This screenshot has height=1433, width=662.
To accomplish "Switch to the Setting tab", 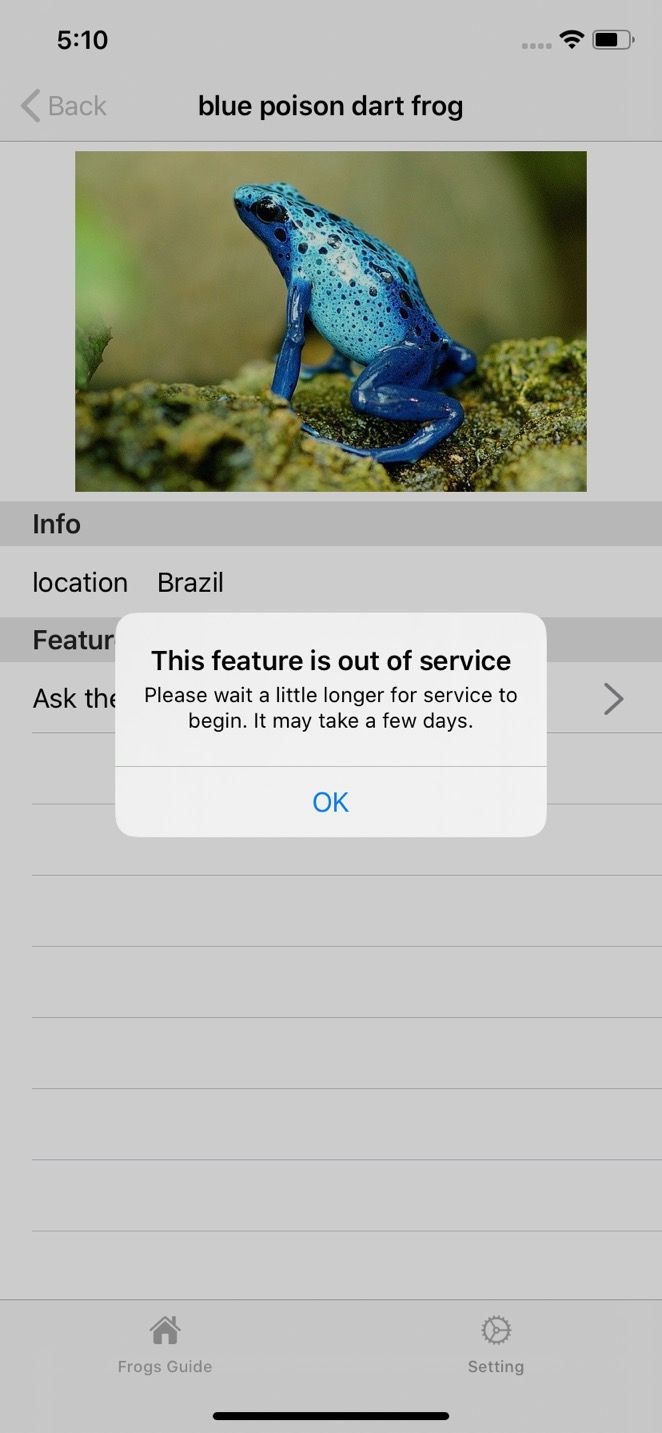I will pos(495,1344).
